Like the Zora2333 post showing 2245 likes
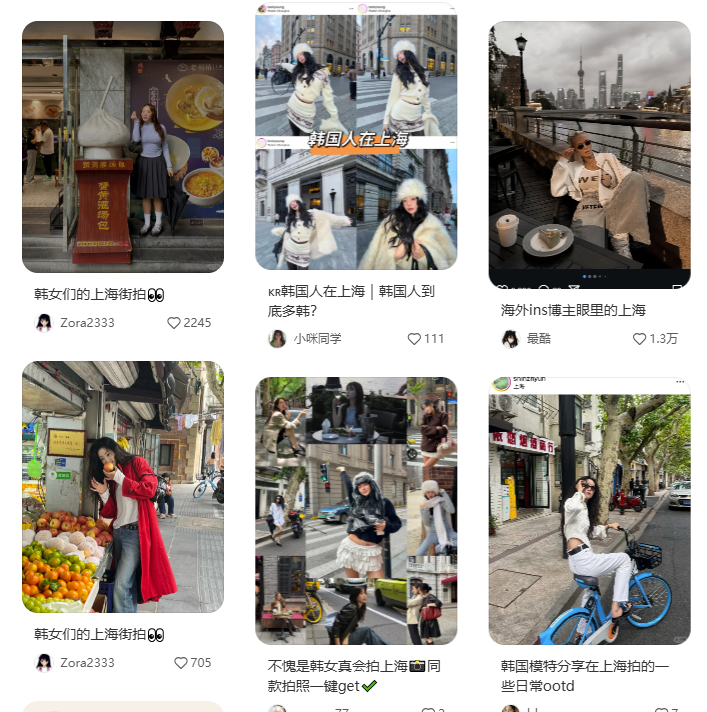The image size is (707, 712). 174,323
